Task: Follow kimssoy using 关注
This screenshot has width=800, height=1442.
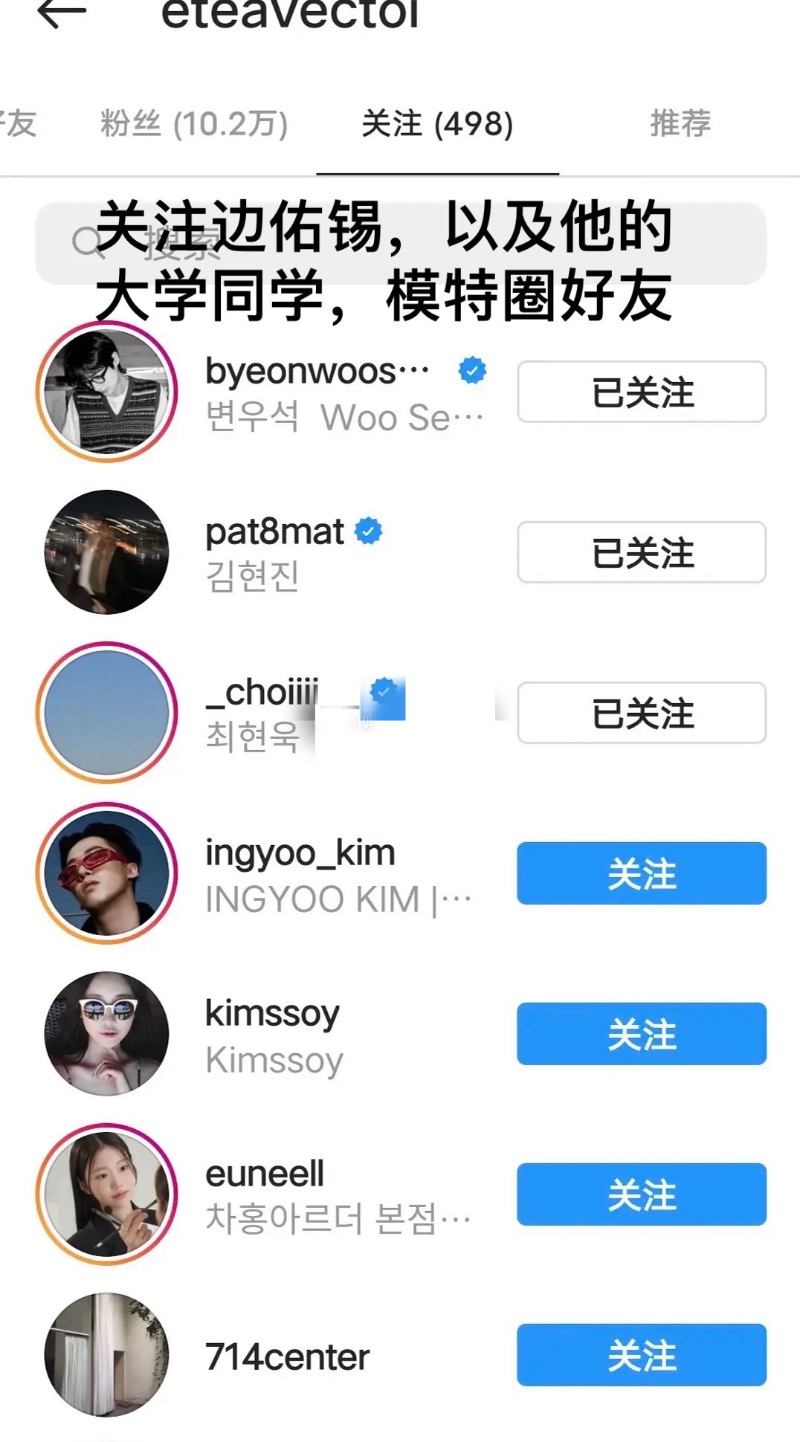Action: click(641, 1034)
